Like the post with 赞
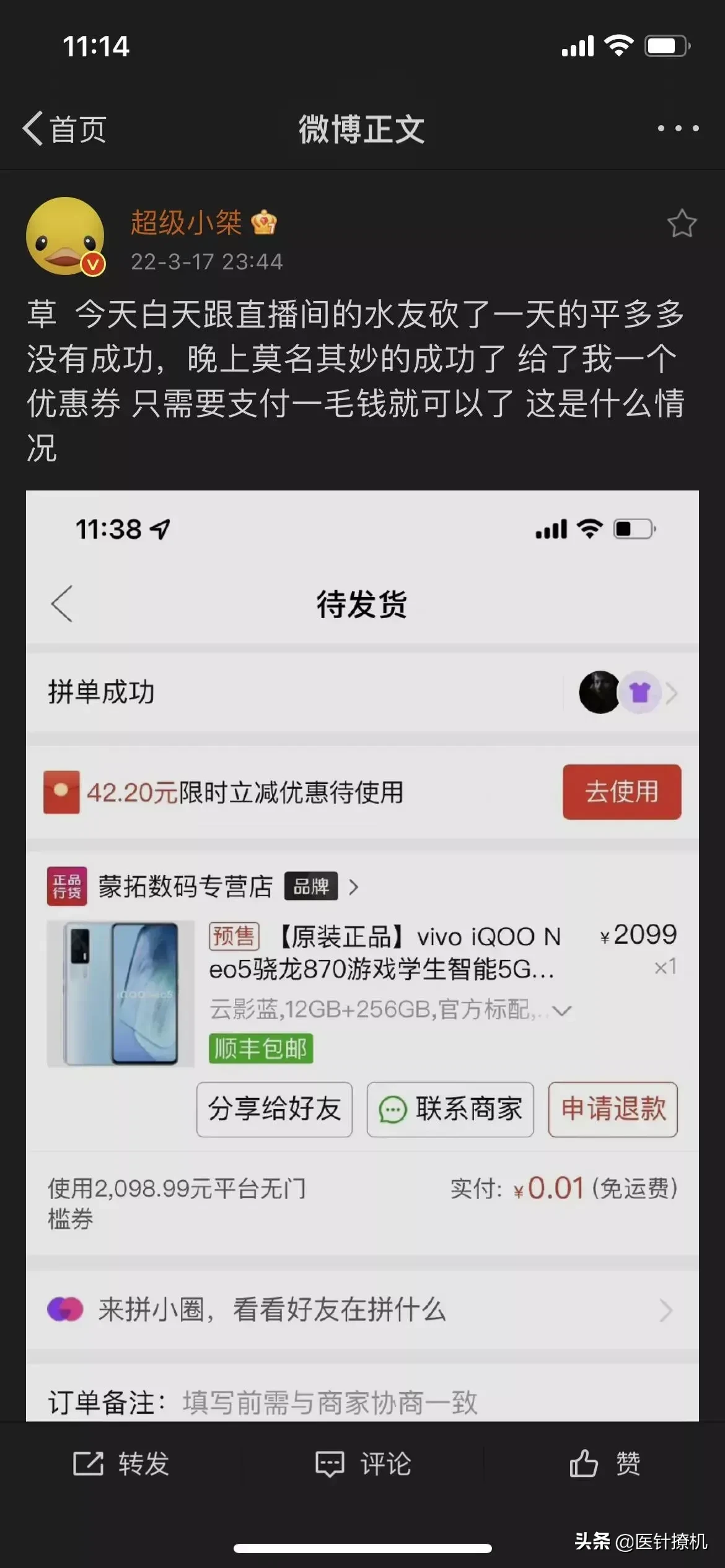725x1568 pixels. coord(604,1463)
